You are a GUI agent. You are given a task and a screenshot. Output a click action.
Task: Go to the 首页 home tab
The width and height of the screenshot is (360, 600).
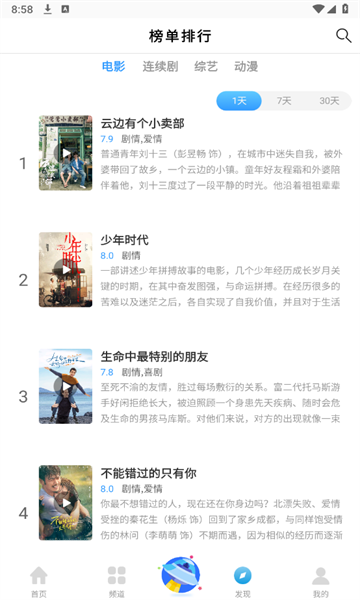click(39, 582)
